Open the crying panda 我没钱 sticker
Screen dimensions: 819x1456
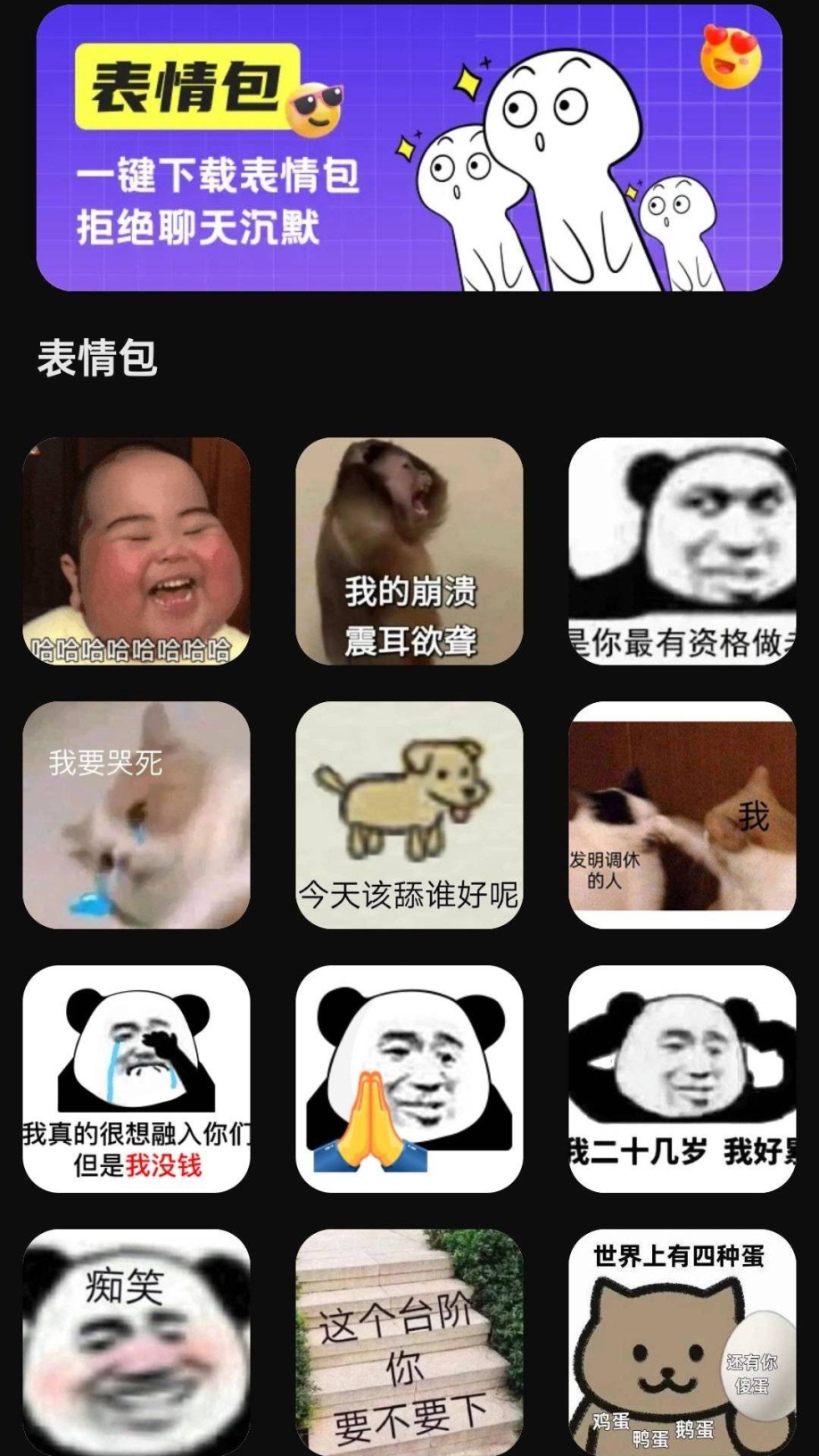coord(136,1079)
